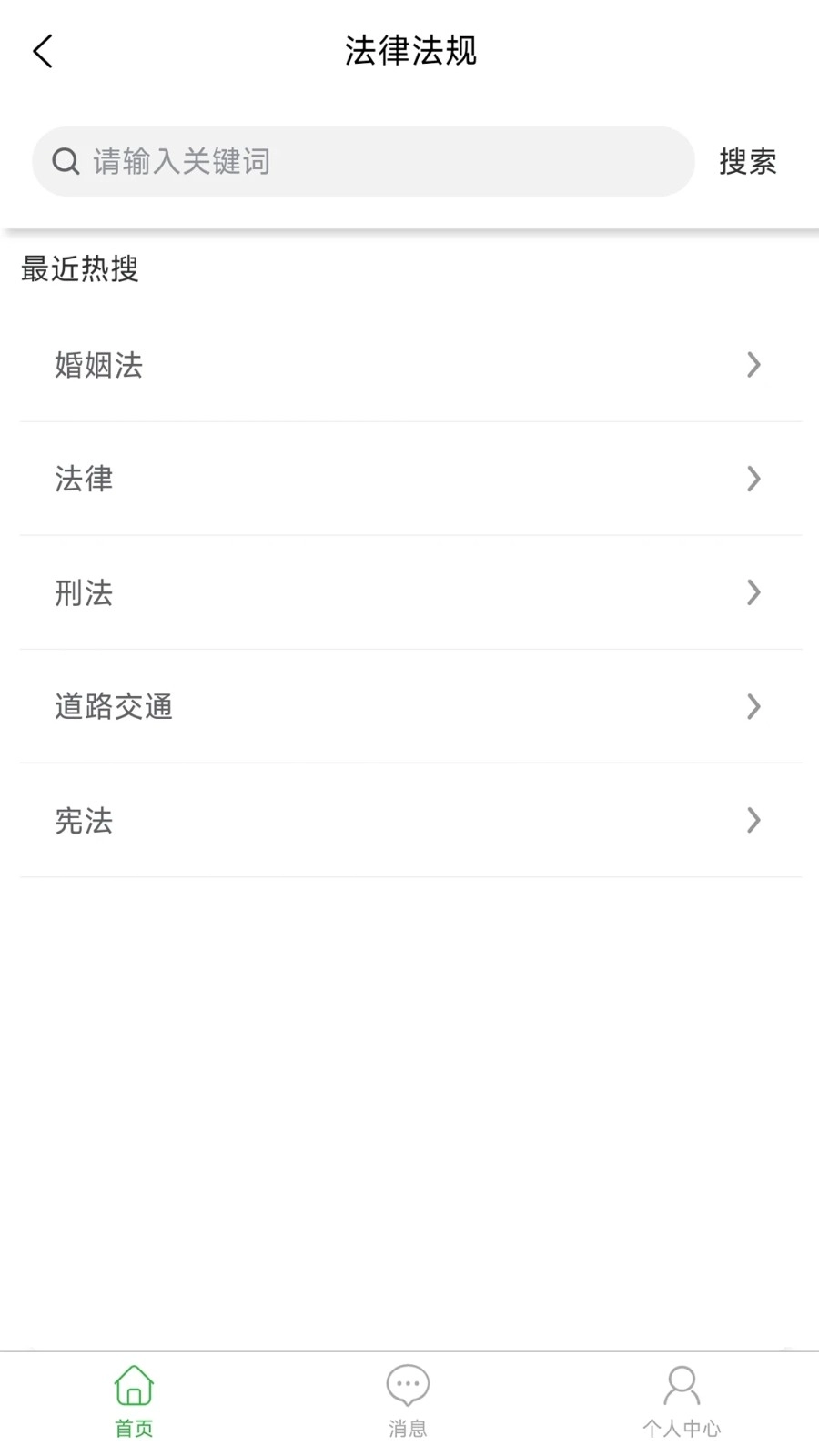819x1456 pixels.
Task: Expand the 宪法 entry chevron
Action: pyautogui.click(x=753, y=821)
